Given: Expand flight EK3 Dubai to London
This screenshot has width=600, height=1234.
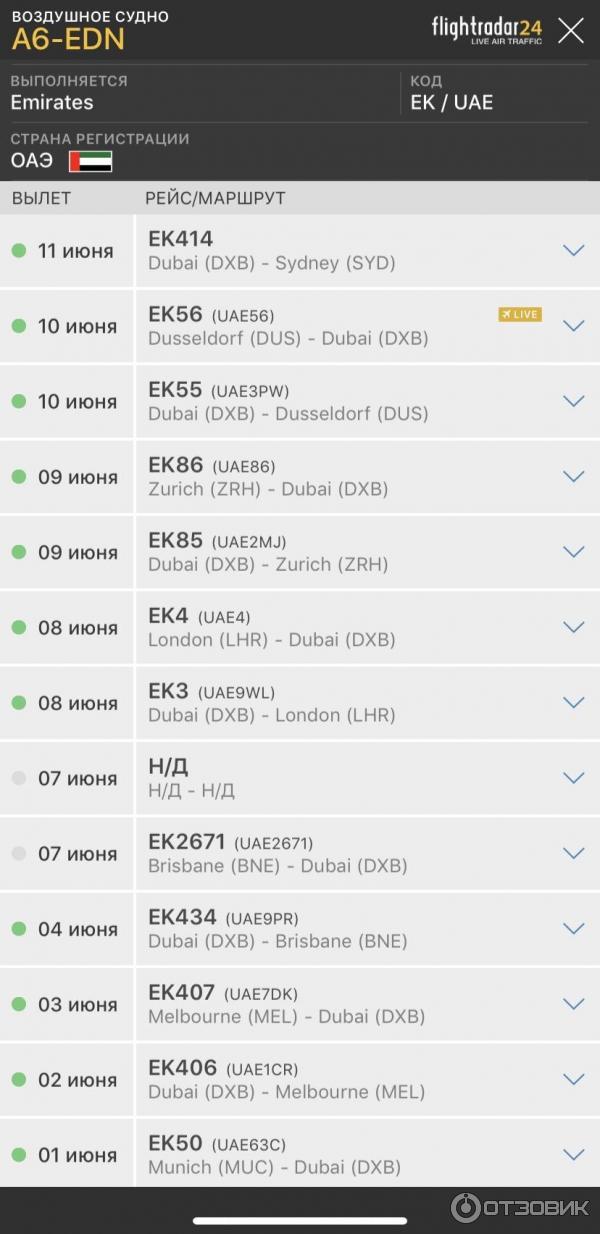Looking at the screenshot, I should coord(573,703).
